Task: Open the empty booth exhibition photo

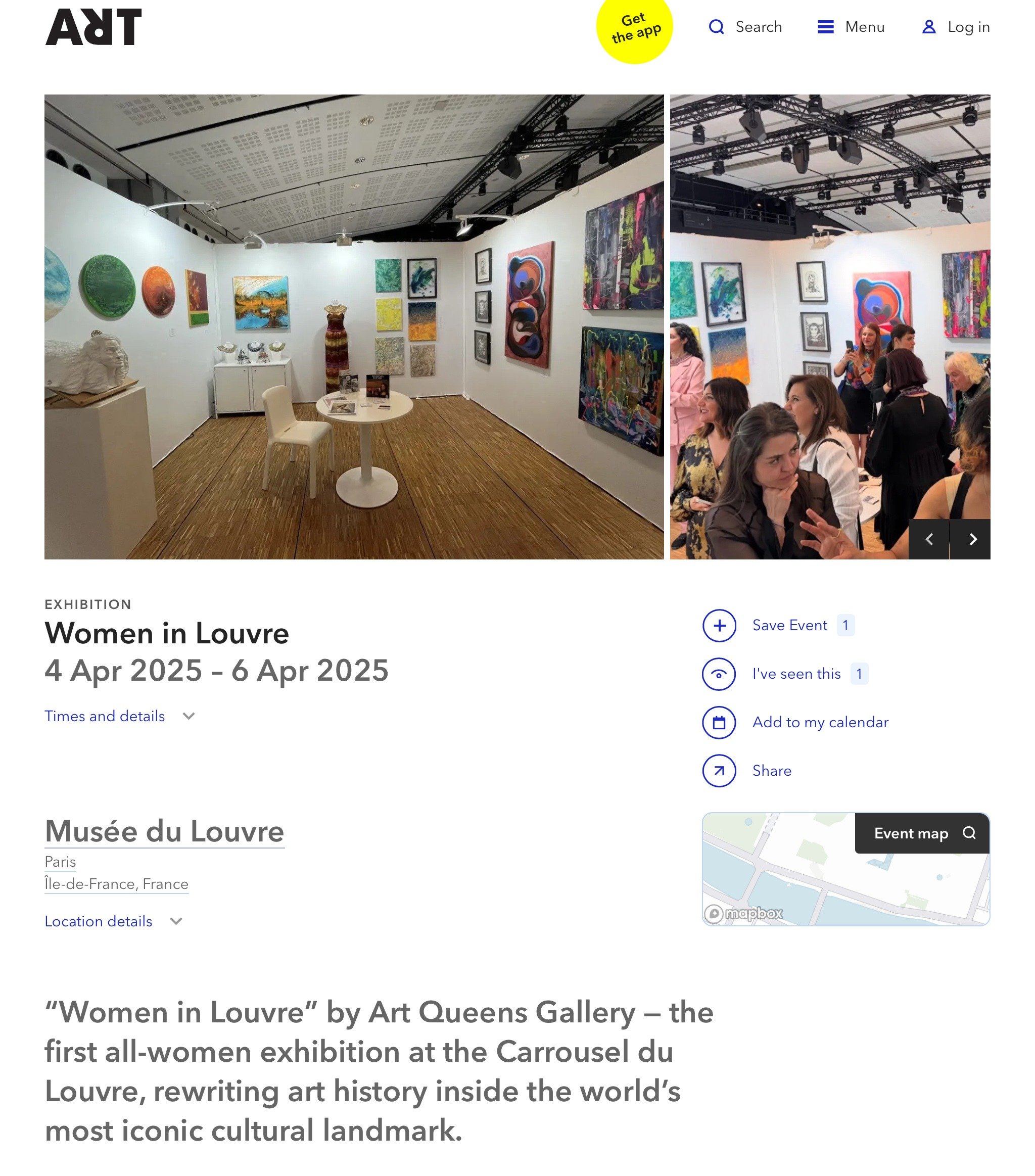Action: click(x=353, y=326)
